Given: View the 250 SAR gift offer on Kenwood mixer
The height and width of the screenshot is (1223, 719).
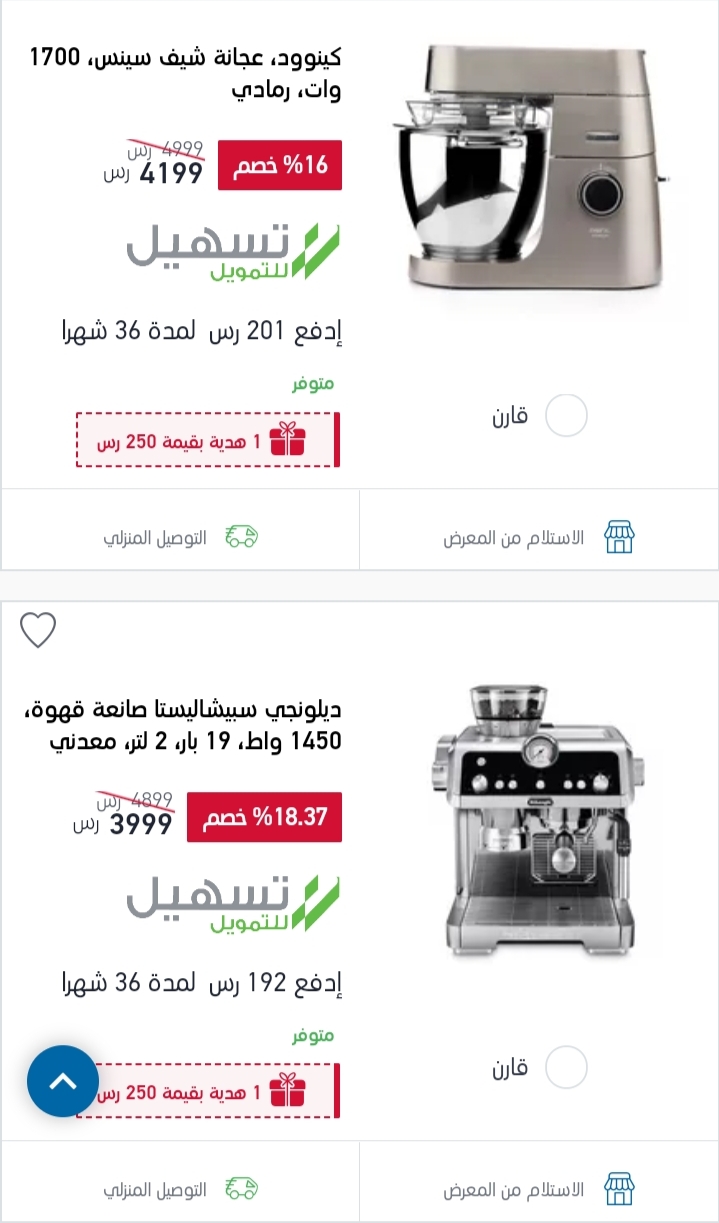Looking at the screenshot, I should 208,439.
